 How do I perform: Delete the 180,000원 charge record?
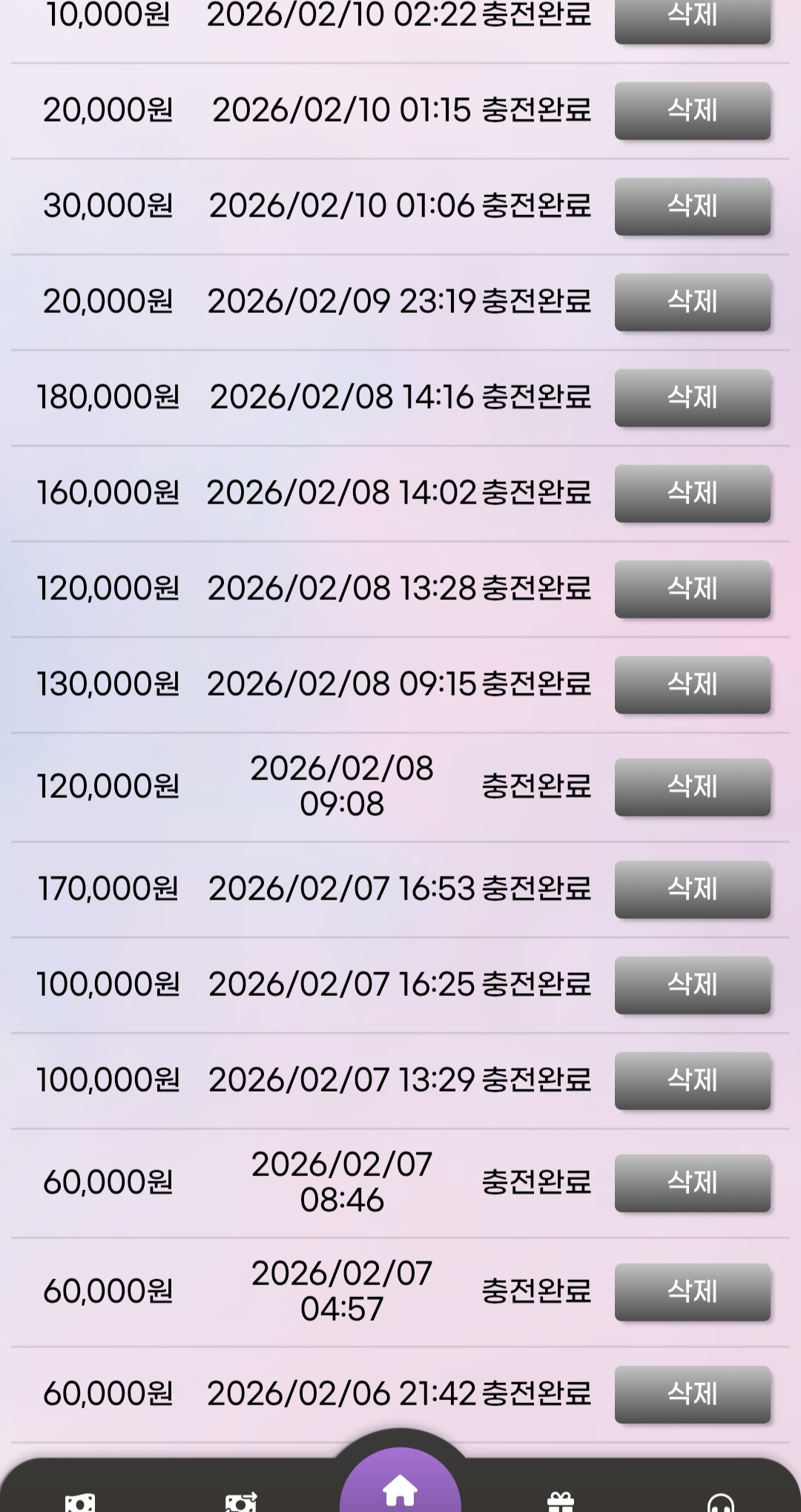click(x=691, y=397)
